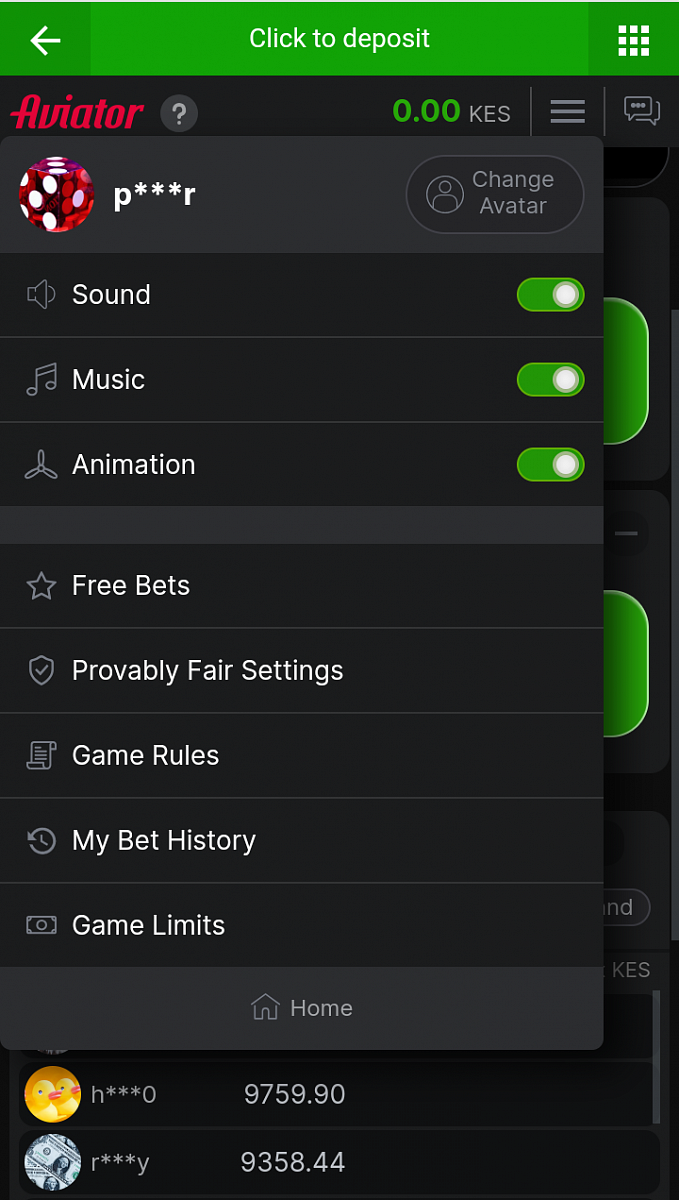The image size is (679, 1200).
Task: View the Game Rules
Action: (145, 756)
